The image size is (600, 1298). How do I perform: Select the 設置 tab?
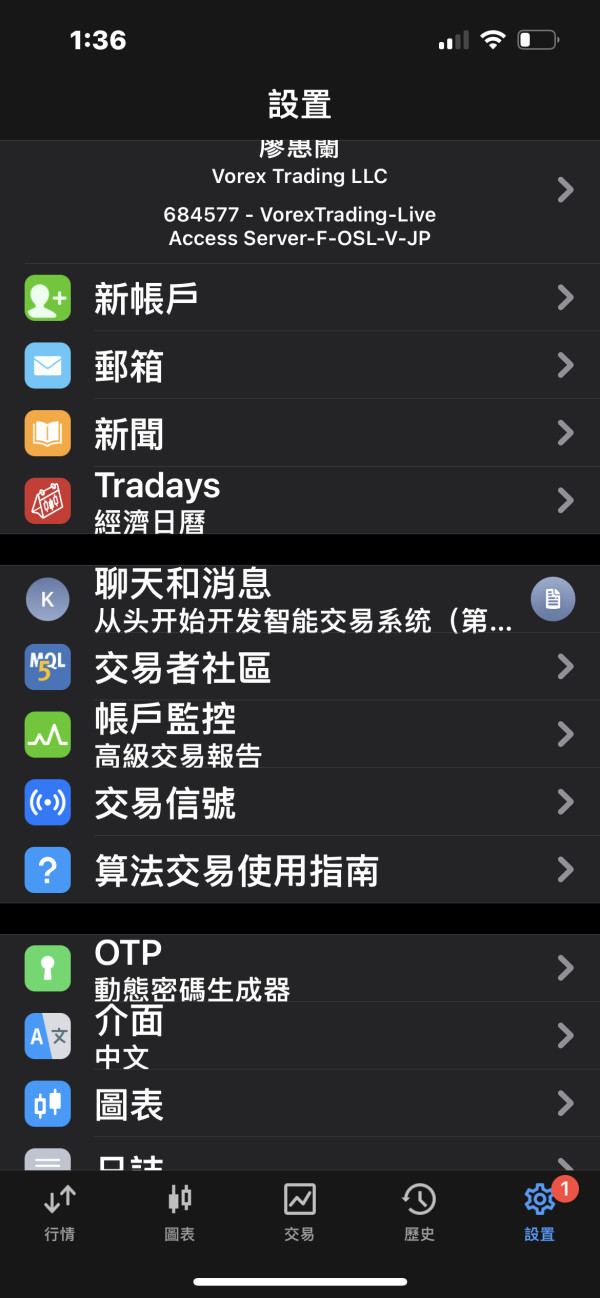pyautogui.click(x=540, y=1211)
